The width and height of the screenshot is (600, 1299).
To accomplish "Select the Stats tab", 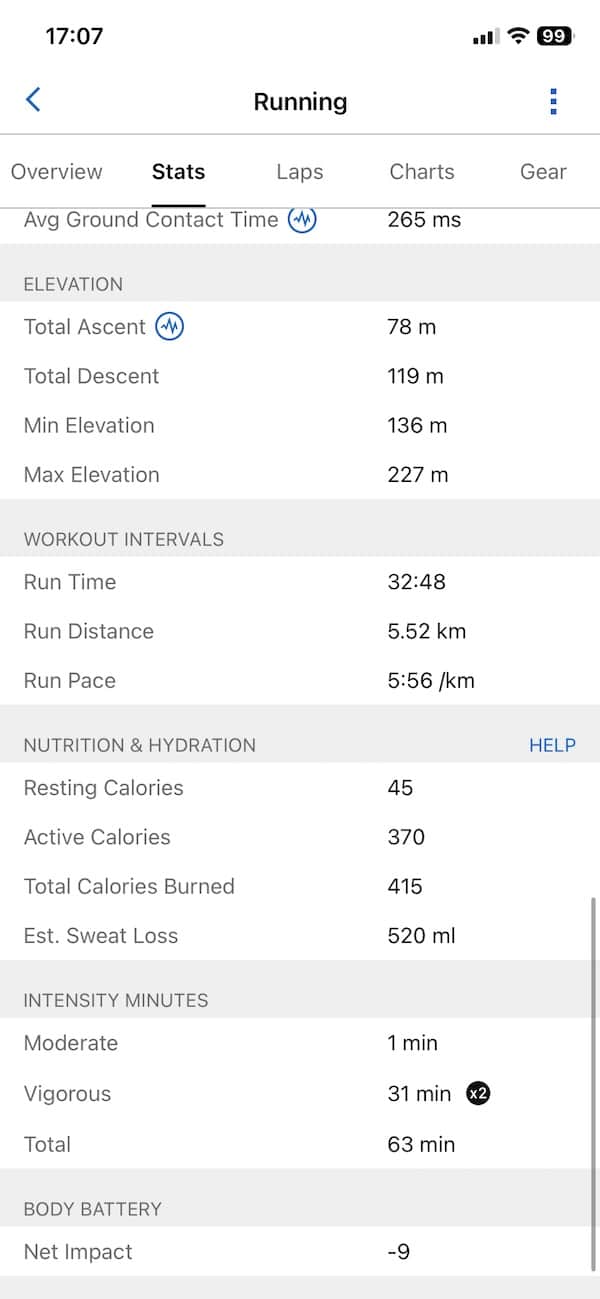I will tap(178, 172).
